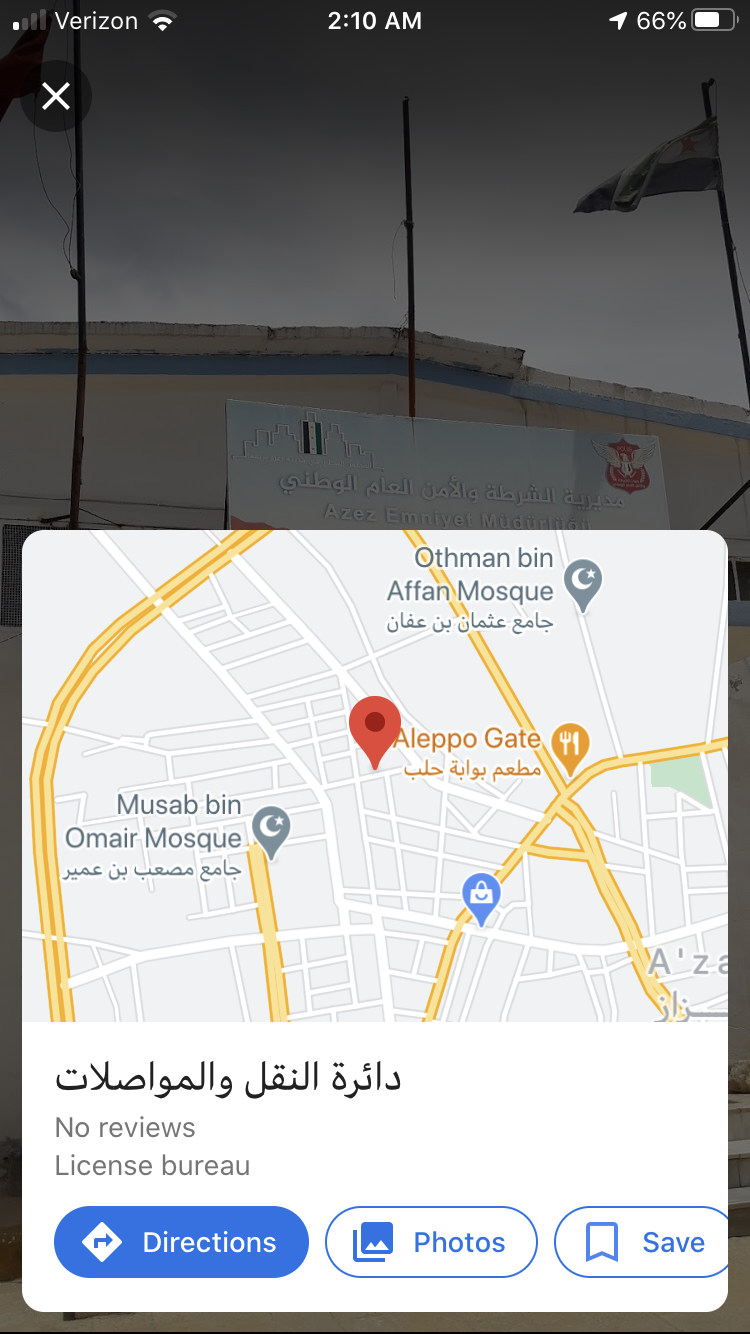The height and width of the screenshot is (1334, 750).
Task: Open Othman bin Affan Mosque marker
Action: pos(583,587)
